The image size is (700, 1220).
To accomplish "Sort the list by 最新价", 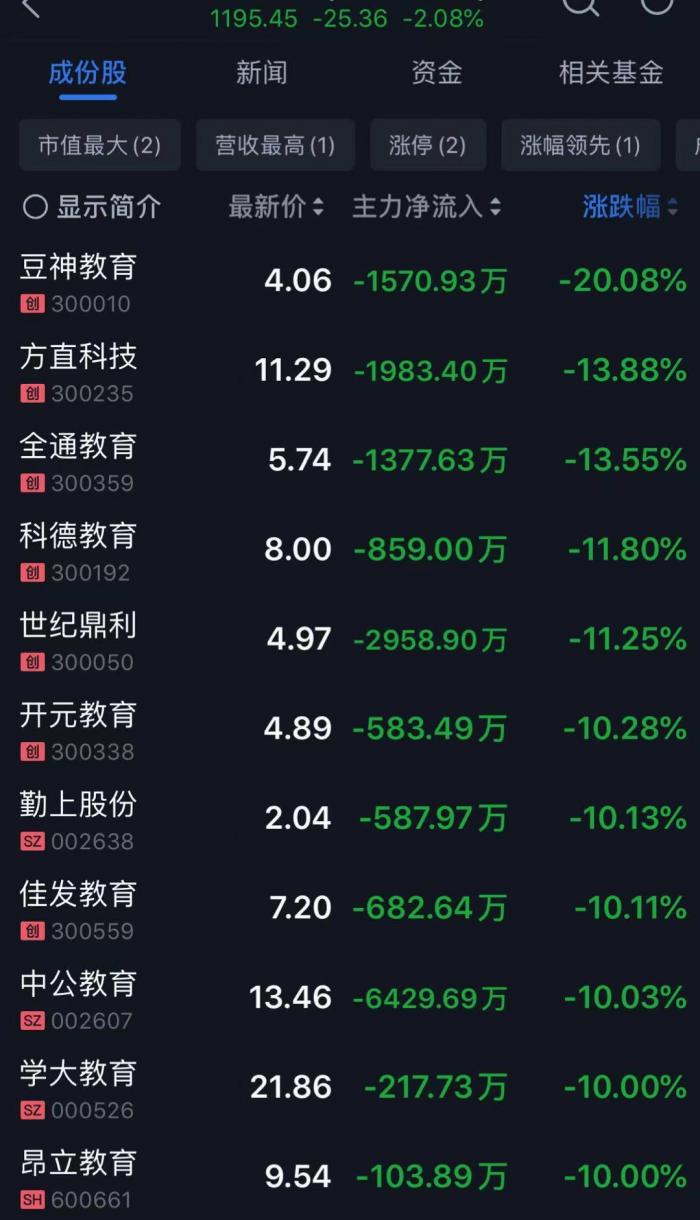I will pos(276,207).
